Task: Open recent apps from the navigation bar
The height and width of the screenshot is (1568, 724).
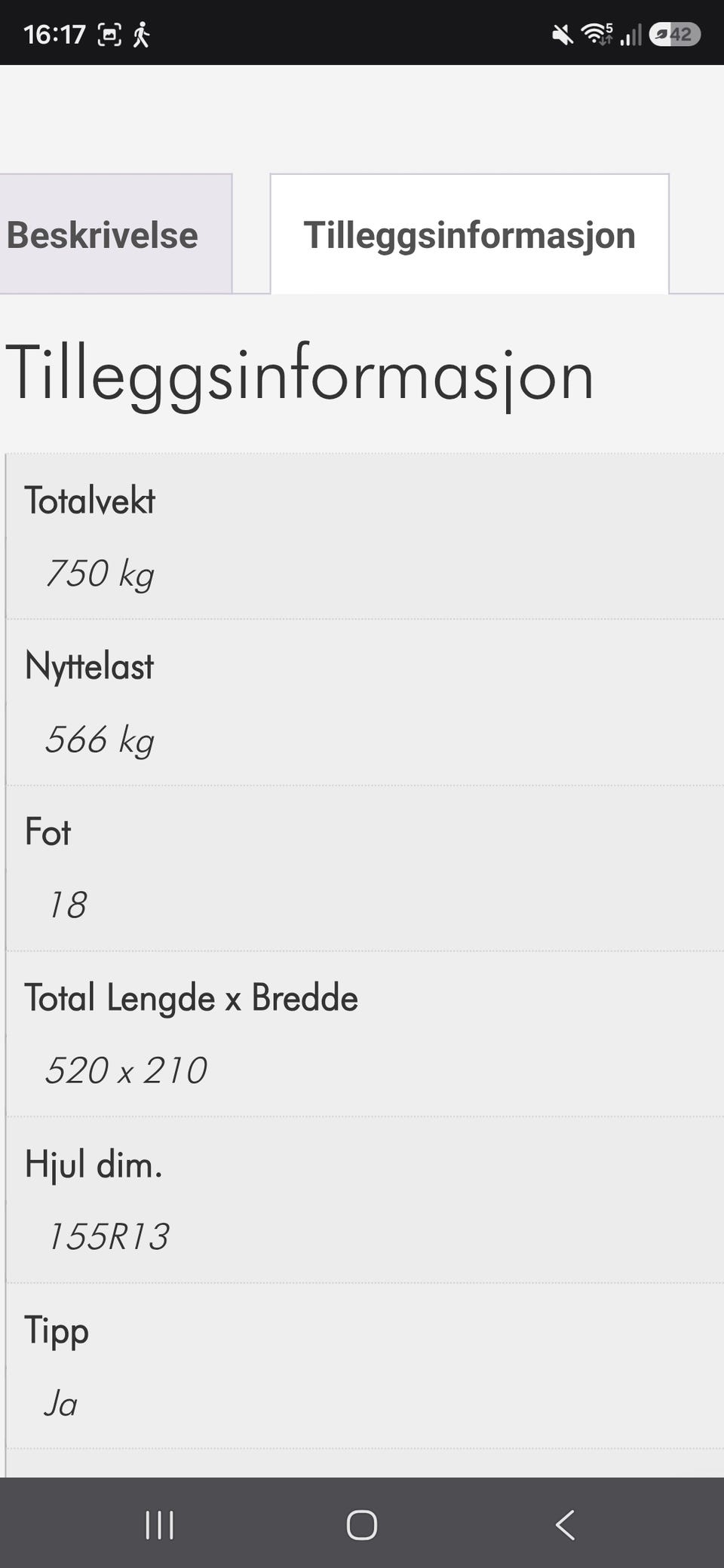Action: 159,1524
